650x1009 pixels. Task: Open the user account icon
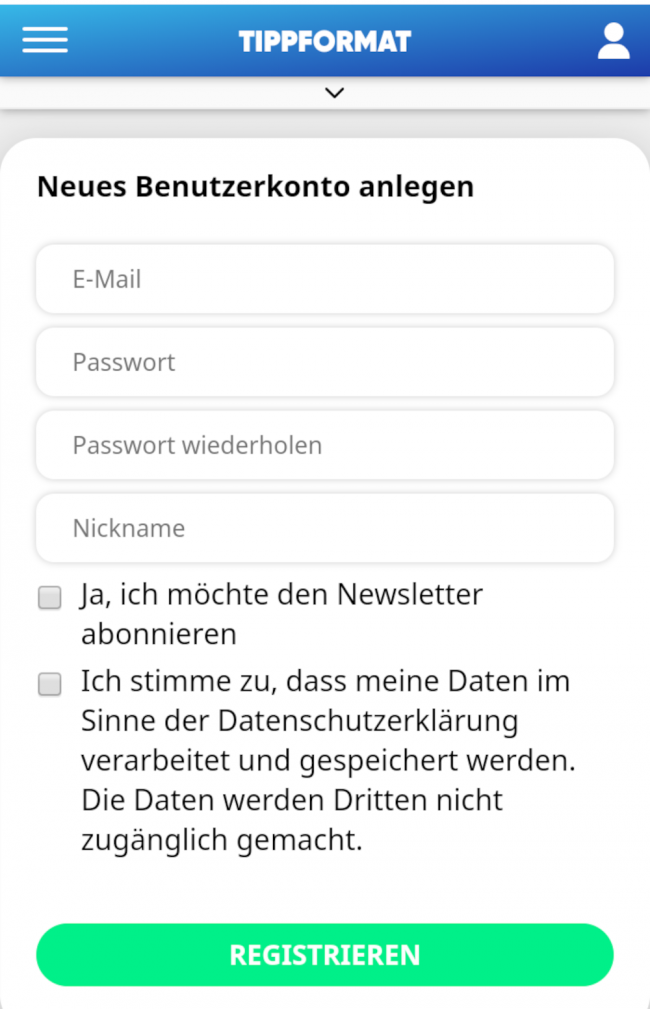[613, 41]
